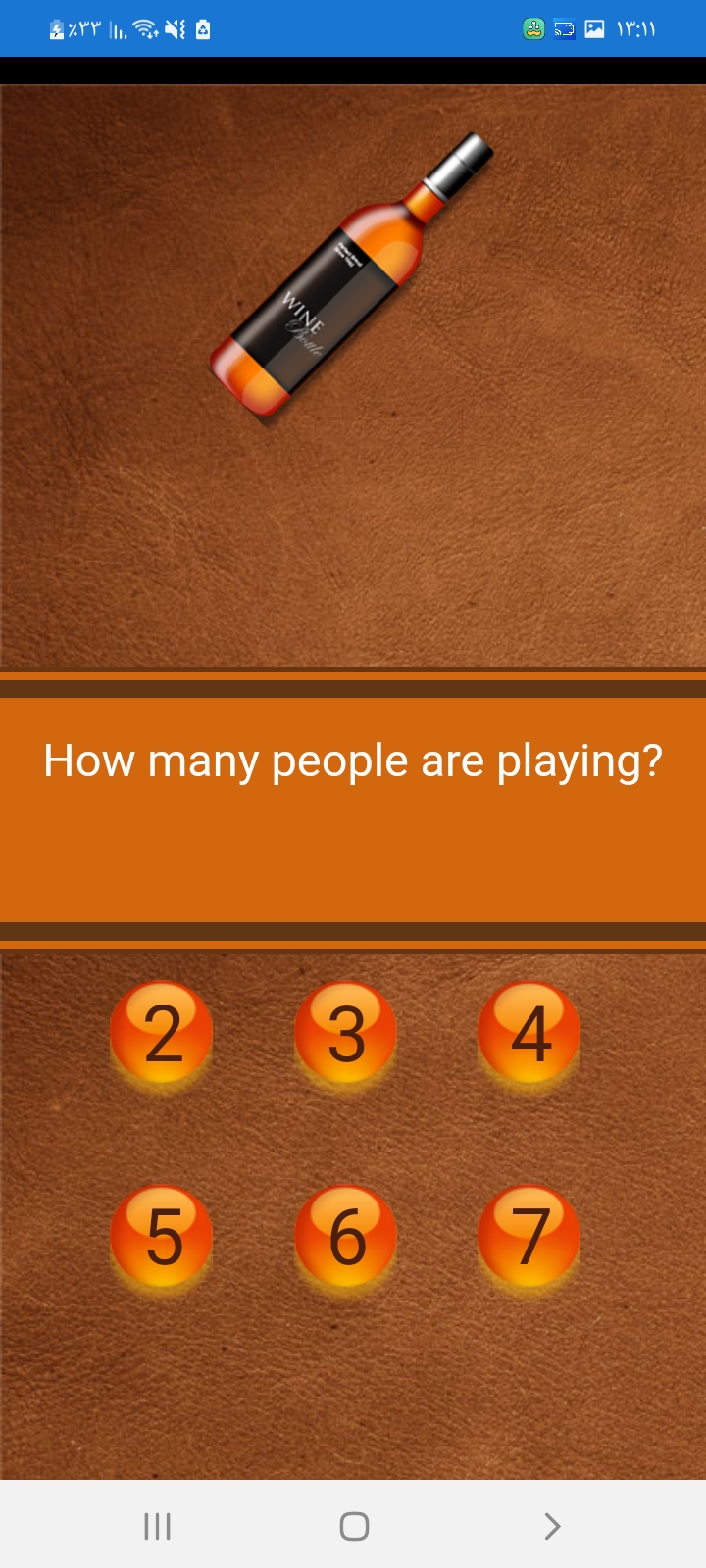The image size is (706, 1568).
Task: Tap the number 6 button
Action: pyautogui.click(x=346, y=1236)
